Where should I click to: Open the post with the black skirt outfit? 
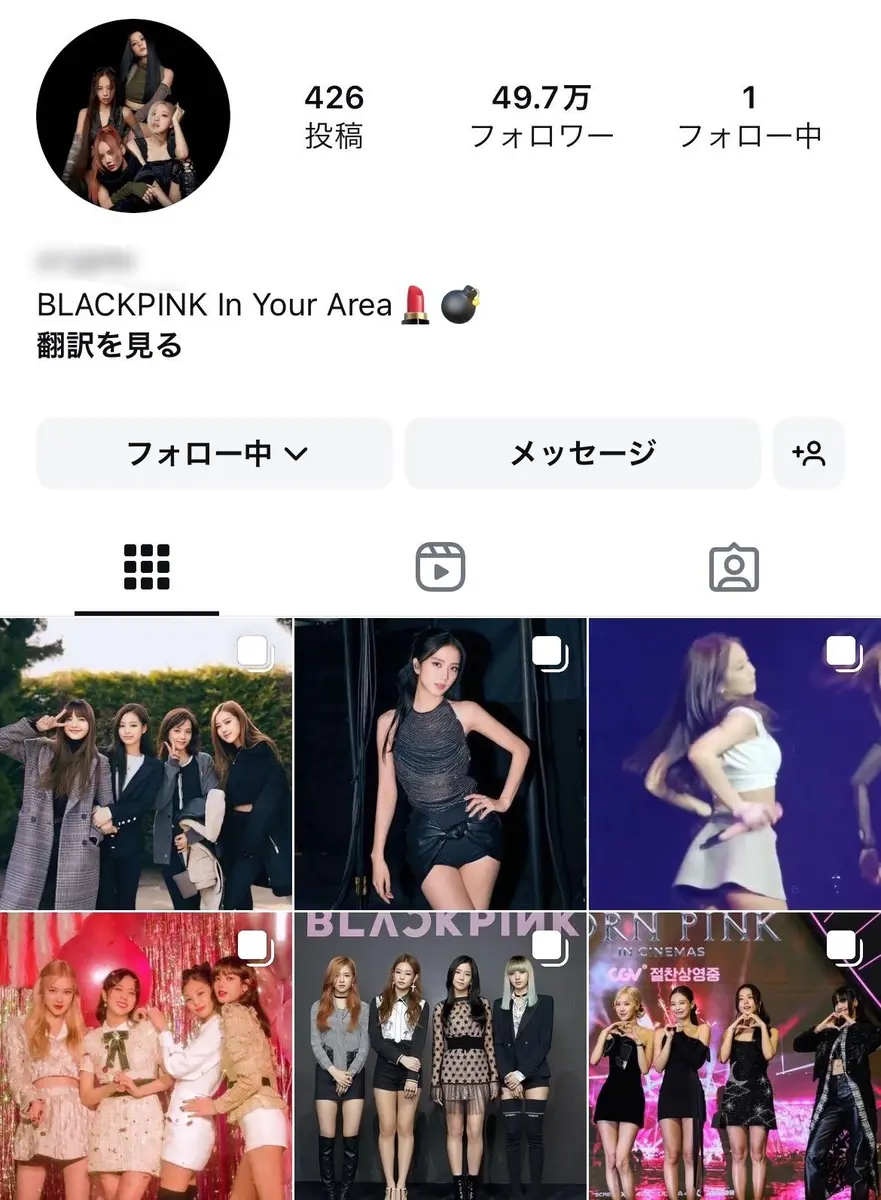click(x=440, y=764)
